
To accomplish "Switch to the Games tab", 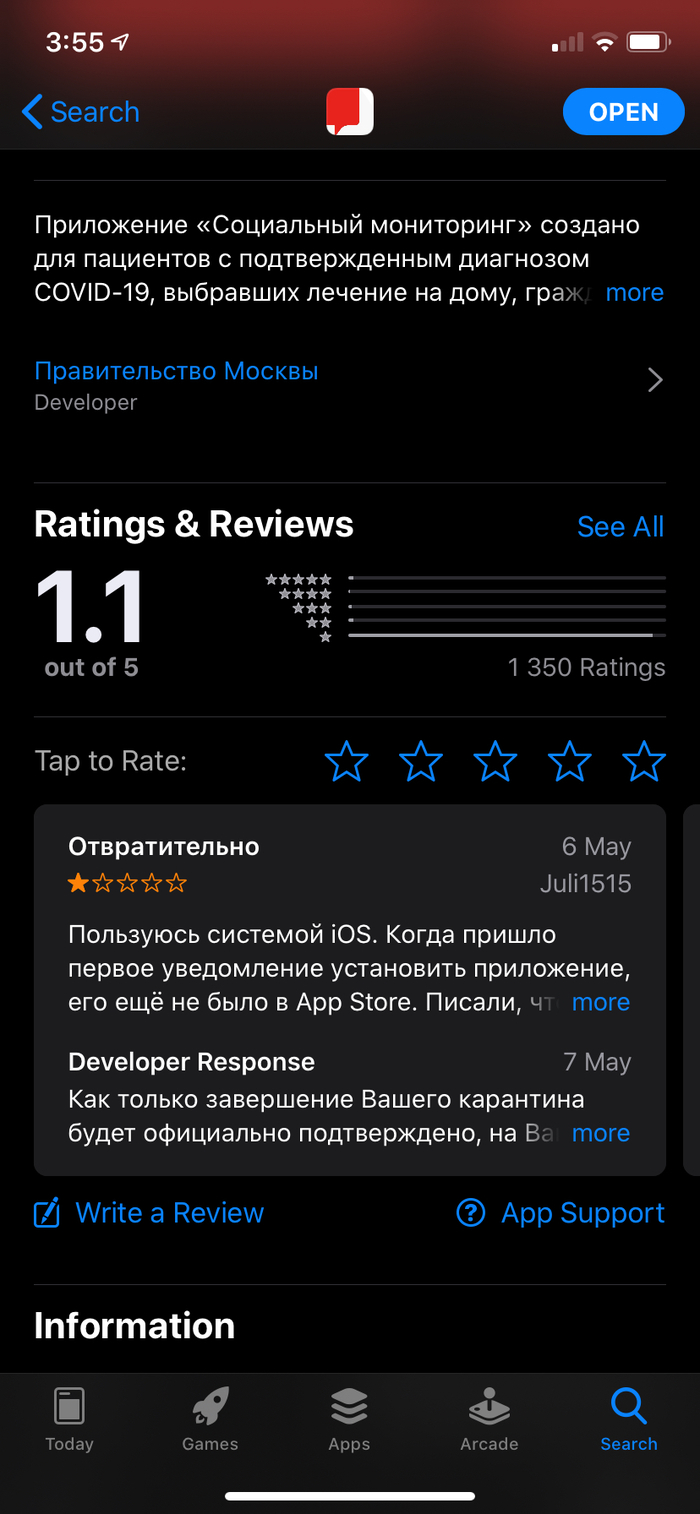I will pyautogui.click(x=210, y=1420).
